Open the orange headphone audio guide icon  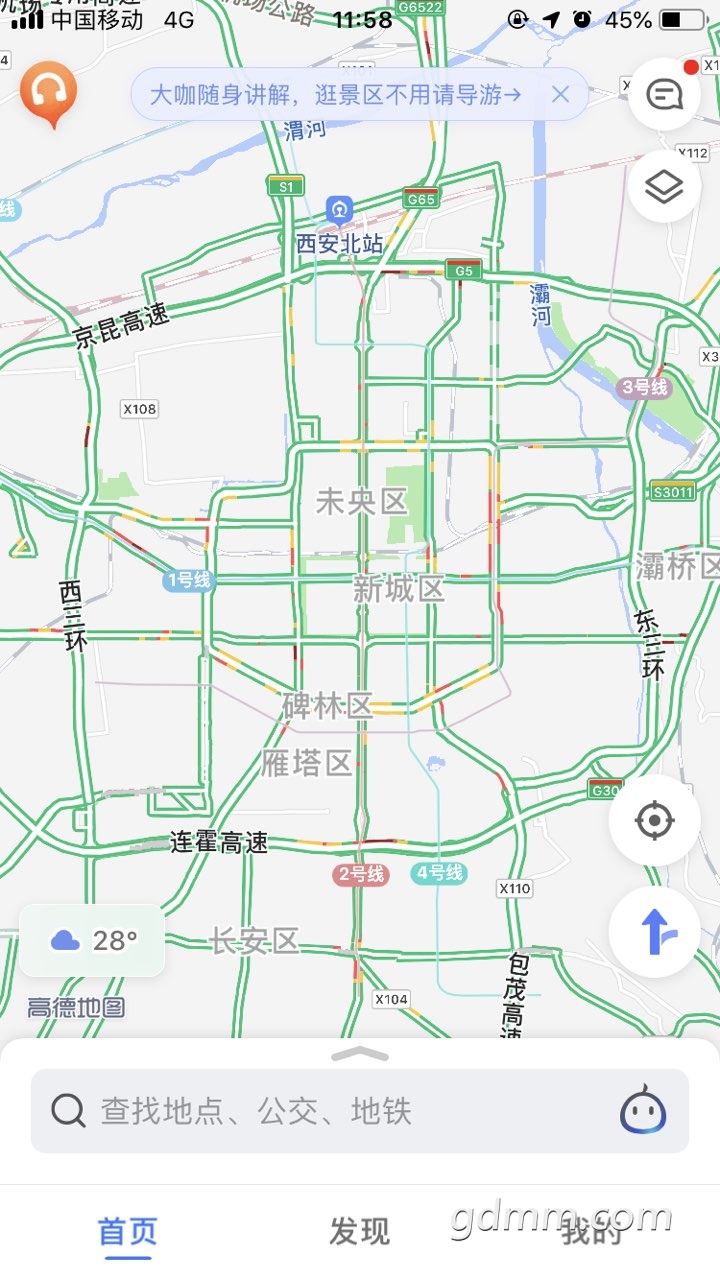[48, 92]
